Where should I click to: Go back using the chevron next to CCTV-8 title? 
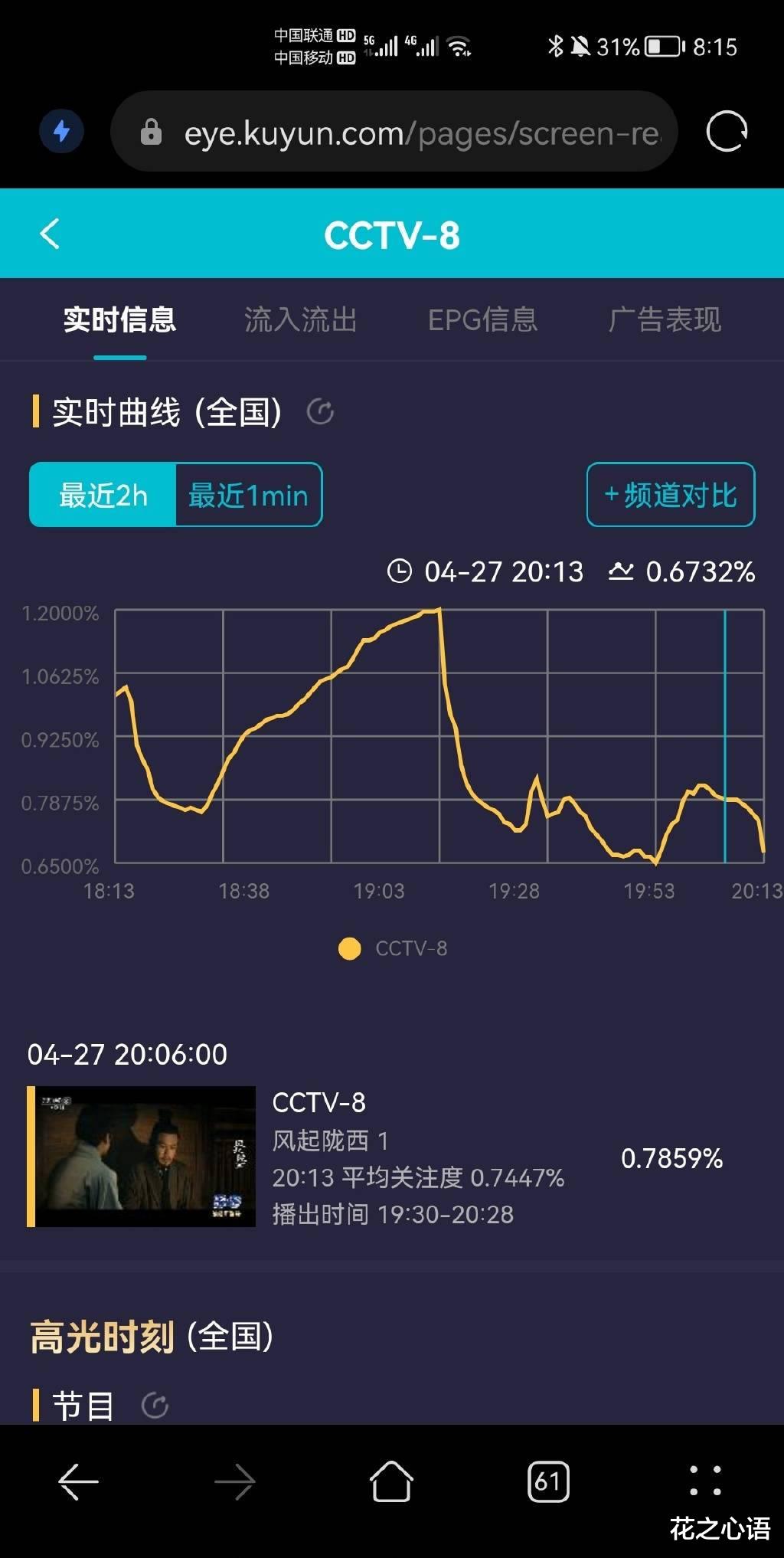pos(50,234)
